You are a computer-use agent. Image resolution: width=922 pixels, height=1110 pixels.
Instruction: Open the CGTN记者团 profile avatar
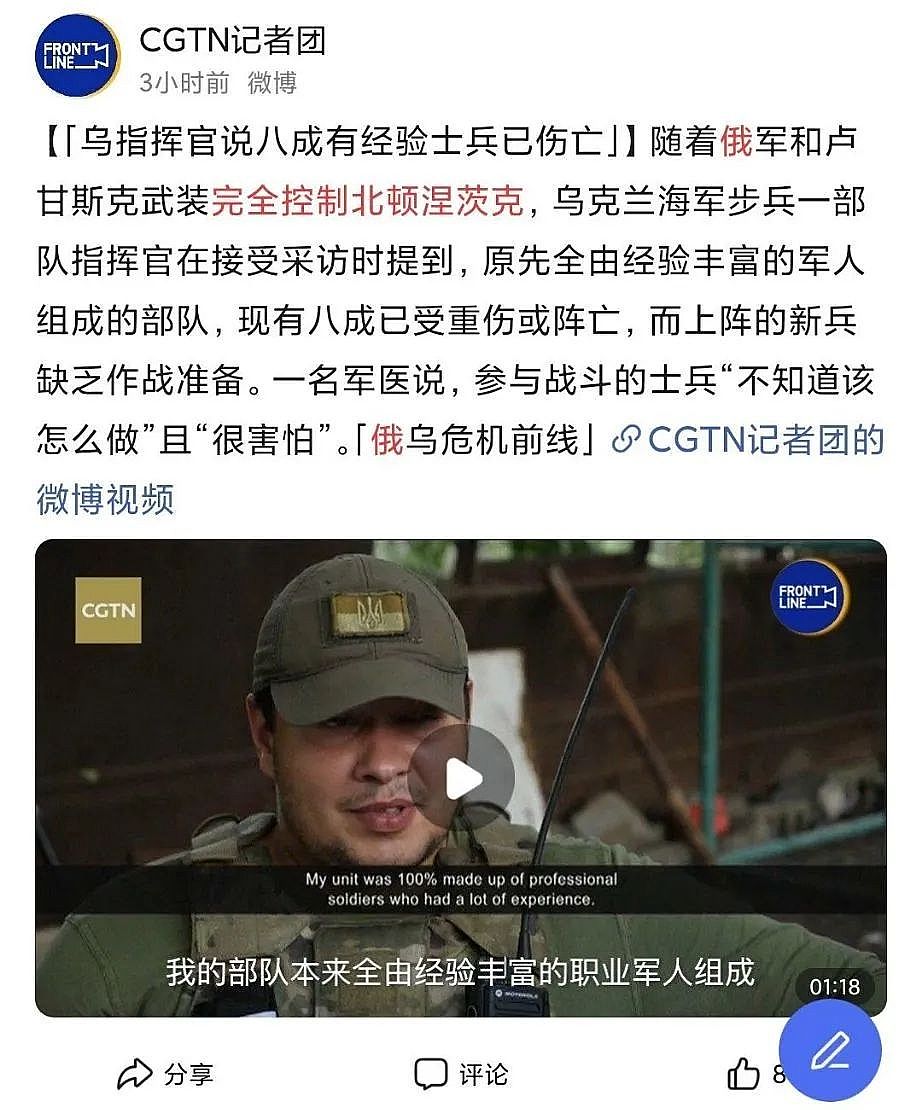(x=77, y=56)
